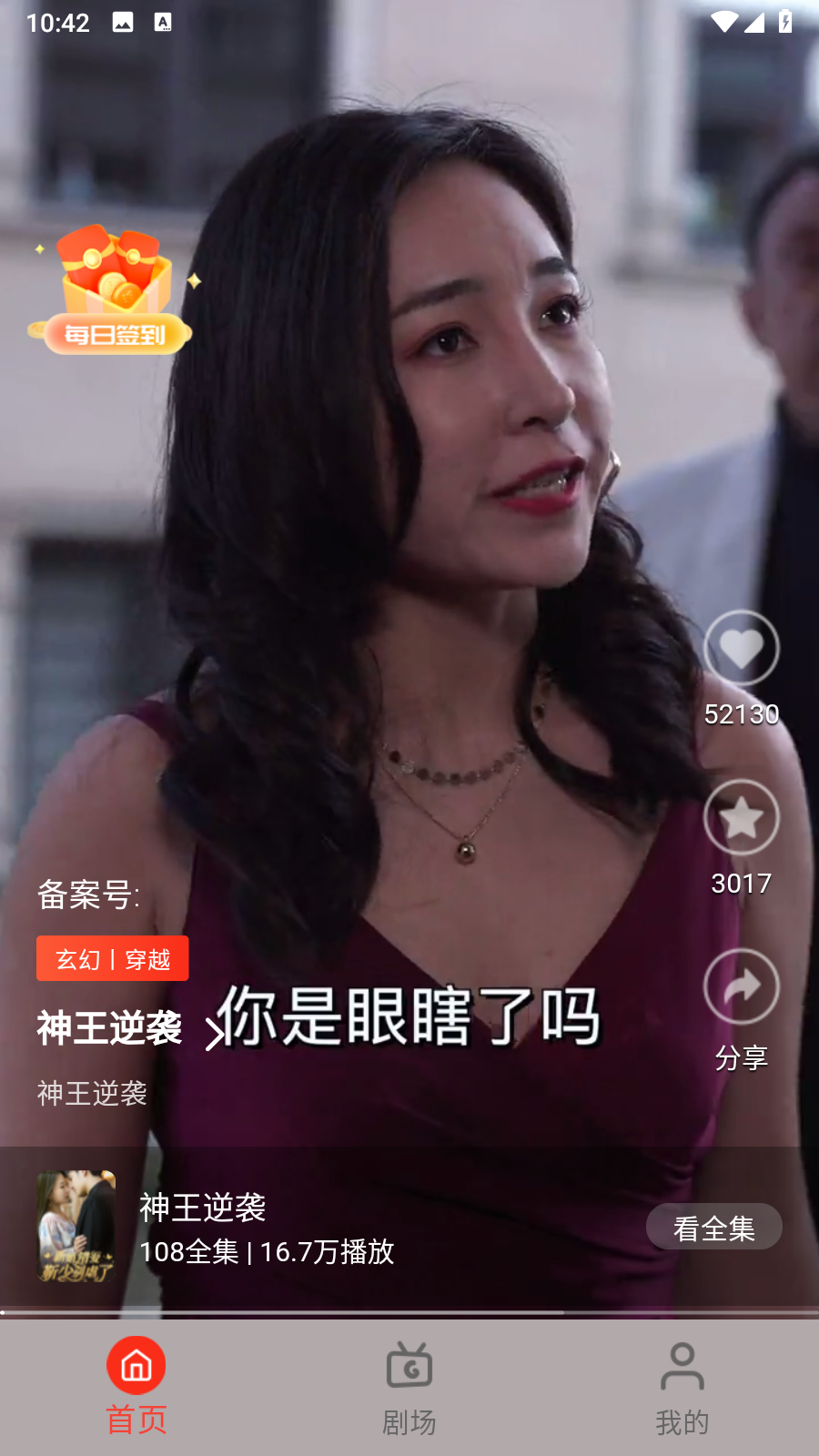The height and width of the screenshot is (1456, 819).
Task: Expand episode details via the chevron next to title
Action: [x=211, y=1030]
